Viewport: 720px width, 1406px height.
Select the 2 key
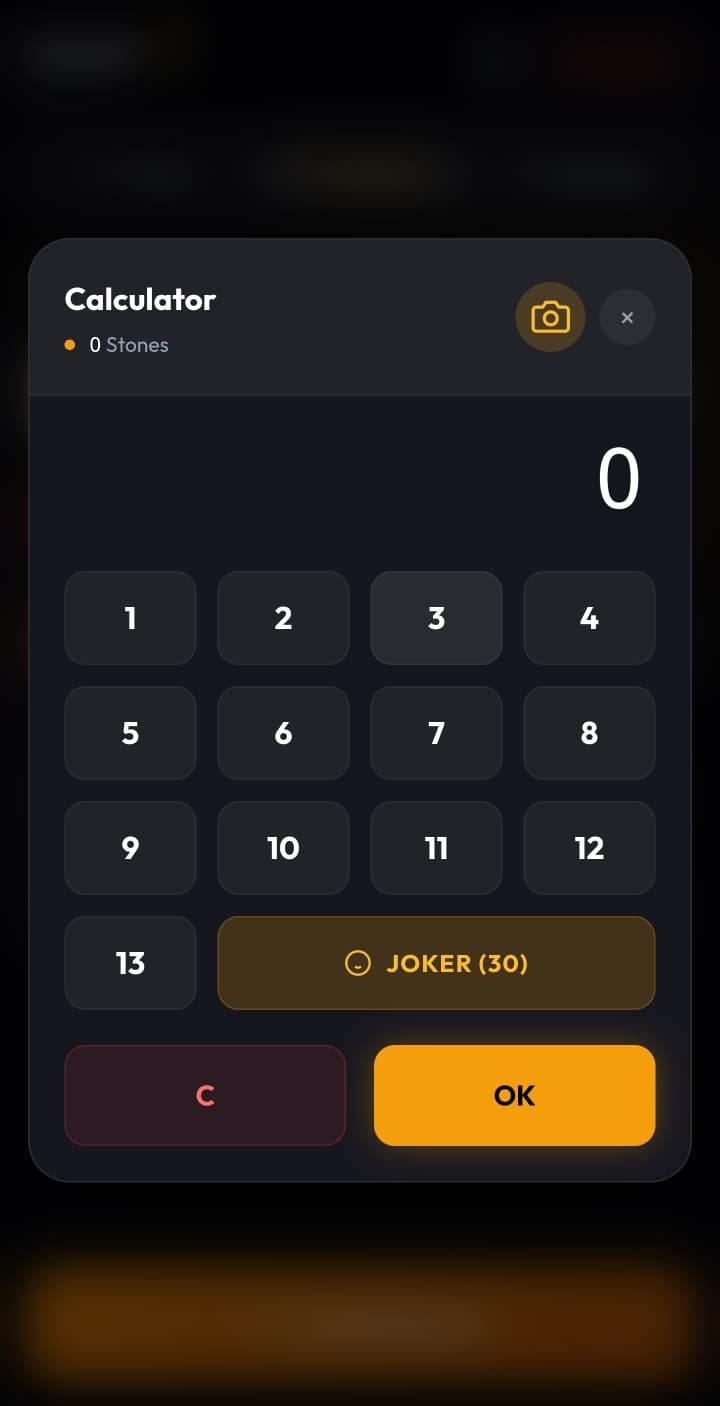[x=283, y=618]
